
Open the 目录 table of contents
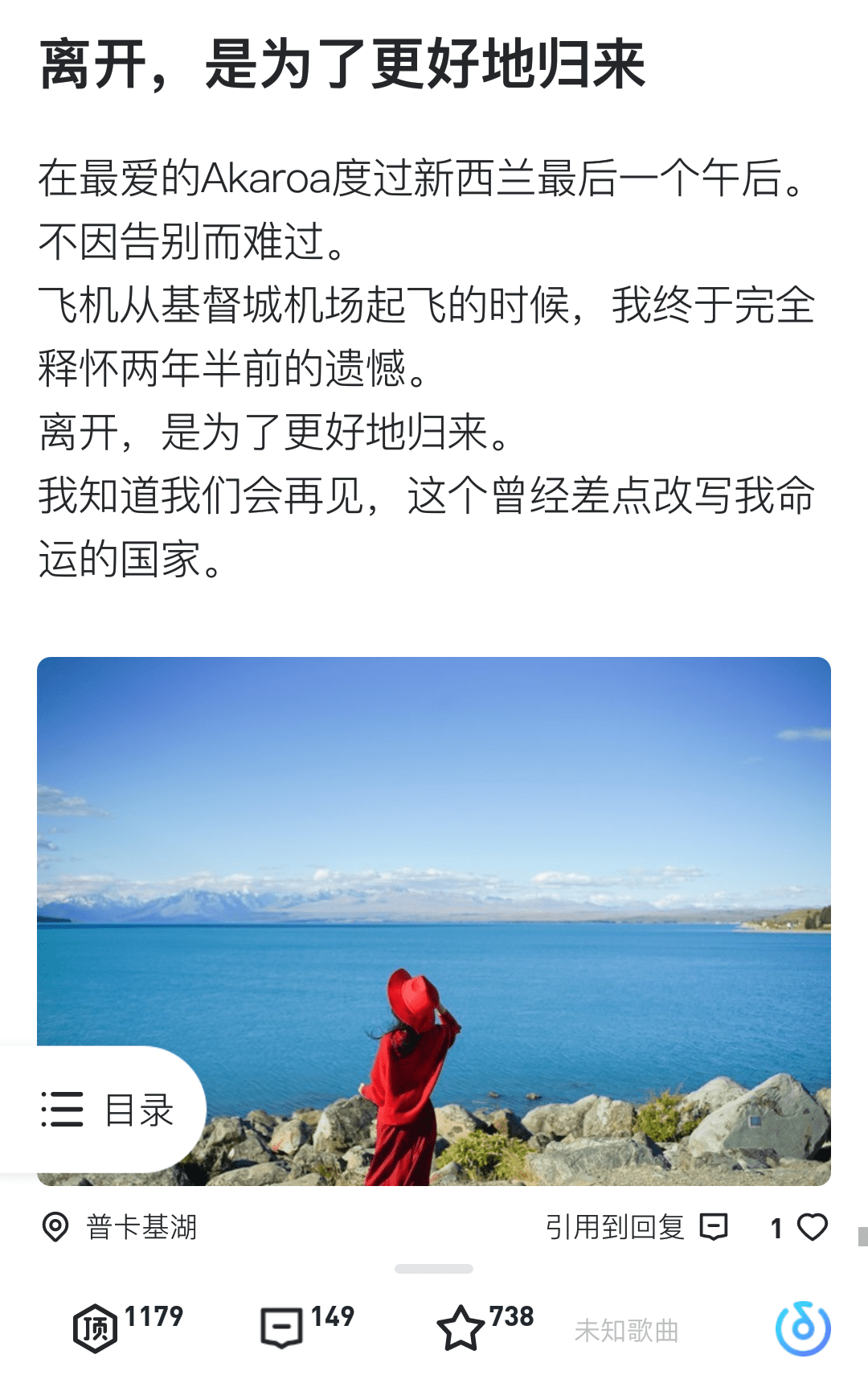(x=108, y=1110)
